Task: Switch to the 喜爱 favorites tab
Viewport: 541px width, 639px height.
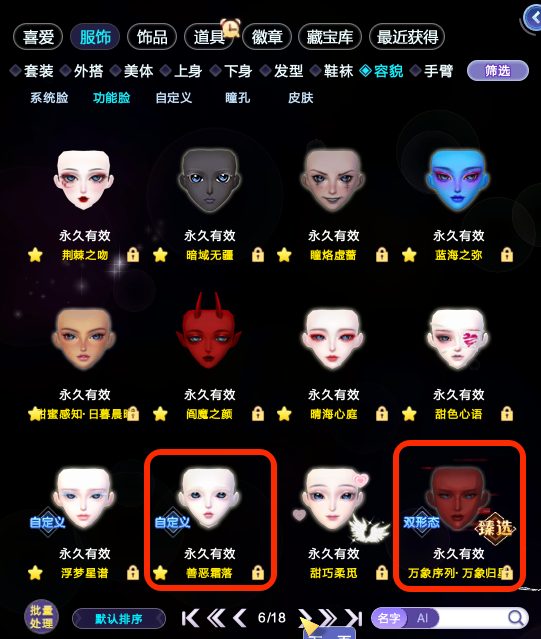Action: coord(38,37)
